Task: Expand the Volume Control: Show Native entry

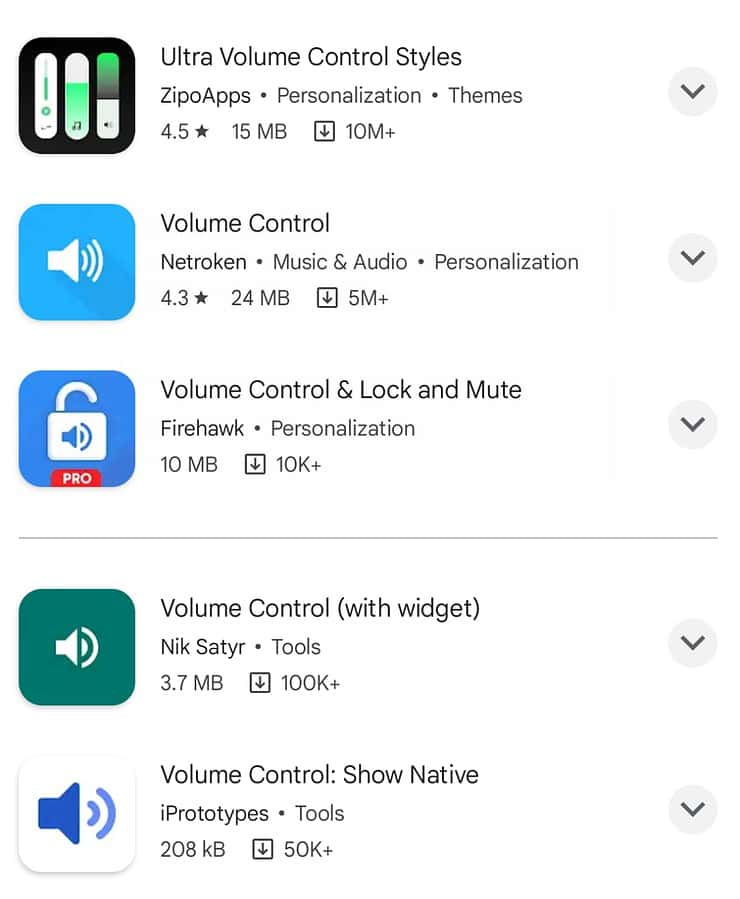Action: 692,809
